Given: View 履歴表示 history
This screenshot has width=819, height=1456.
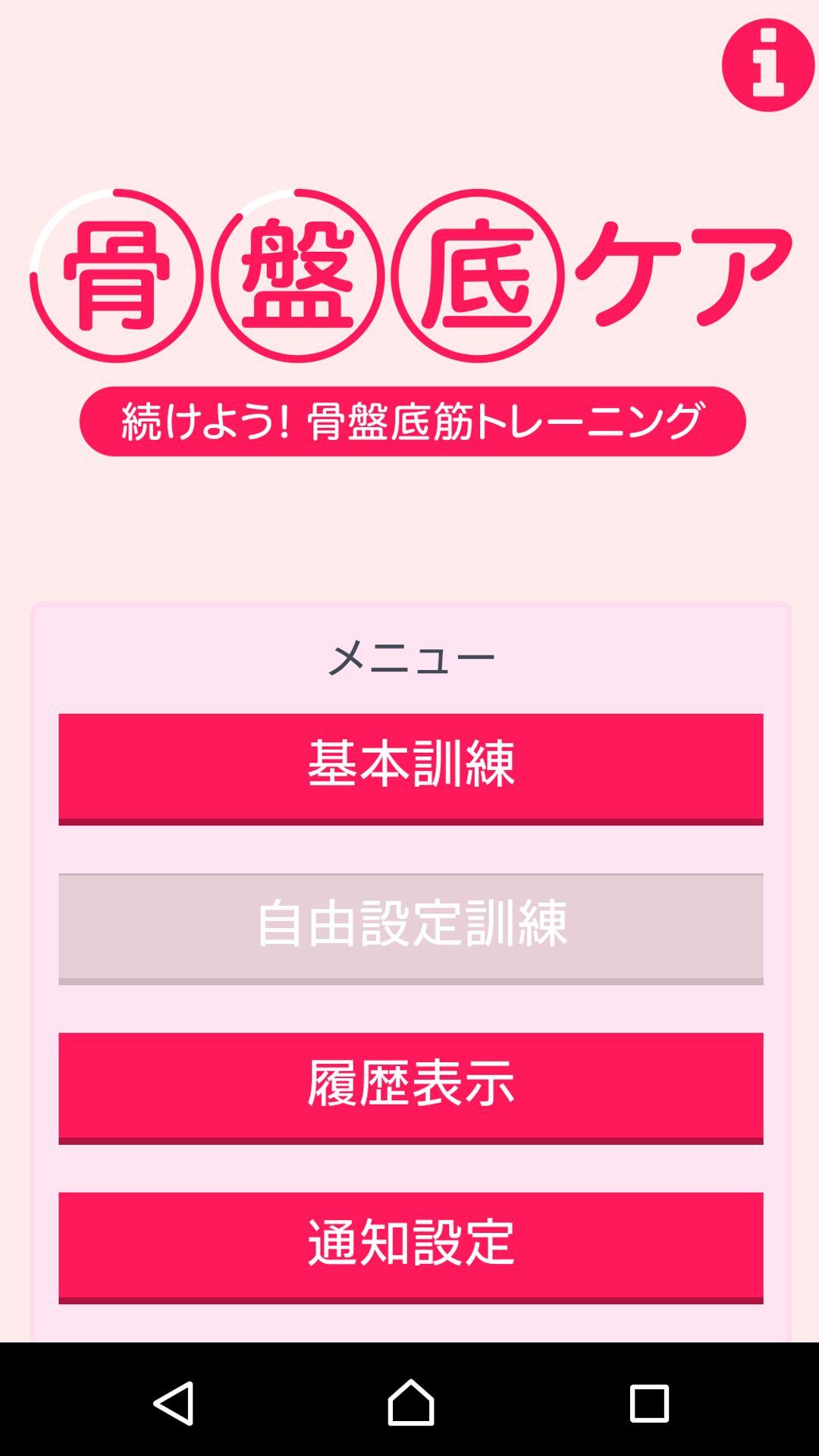Looking at the screenshot, I should (x=410, y=1086).
